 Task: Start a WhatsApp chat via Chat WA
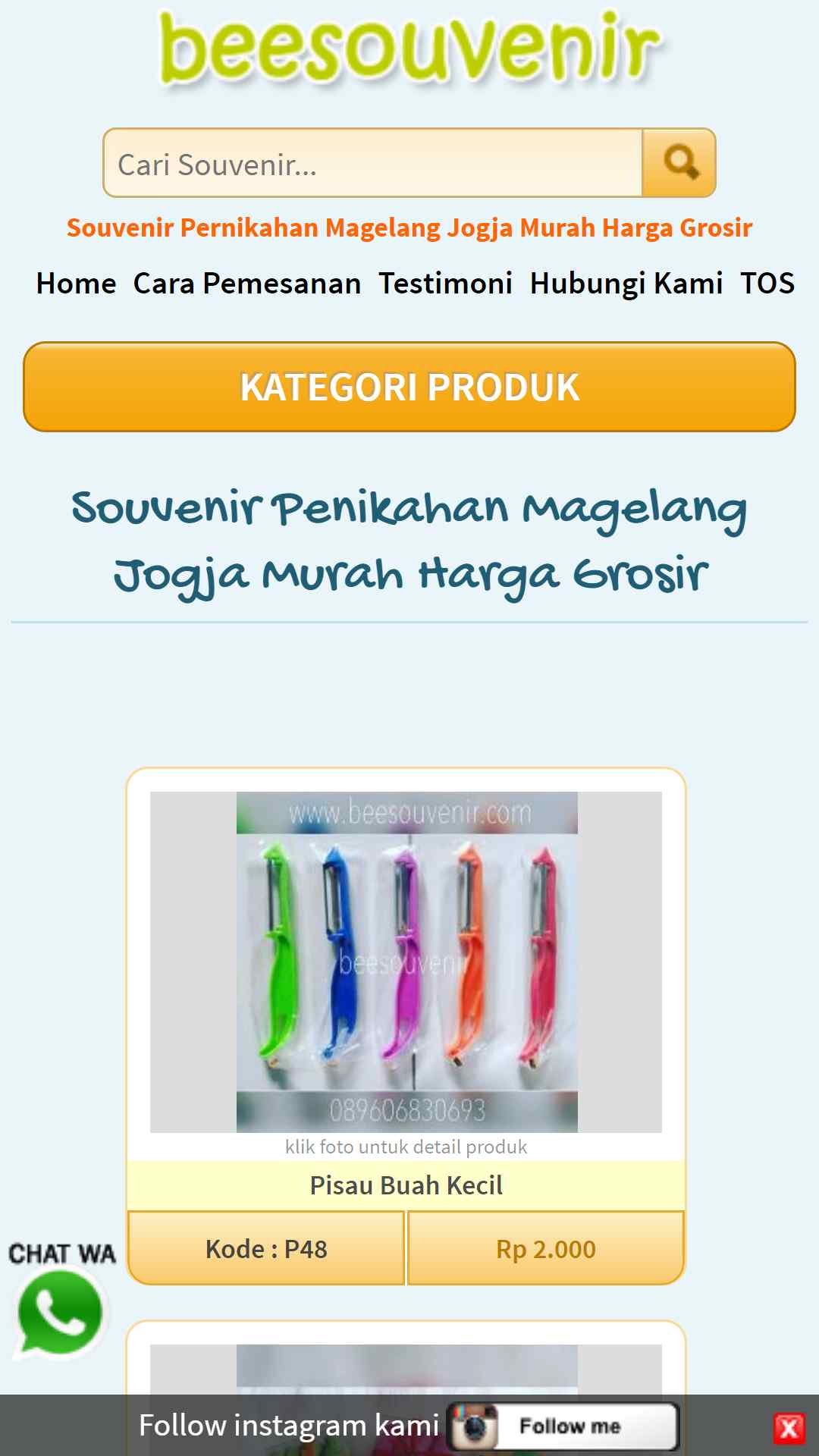(61, 1300)
